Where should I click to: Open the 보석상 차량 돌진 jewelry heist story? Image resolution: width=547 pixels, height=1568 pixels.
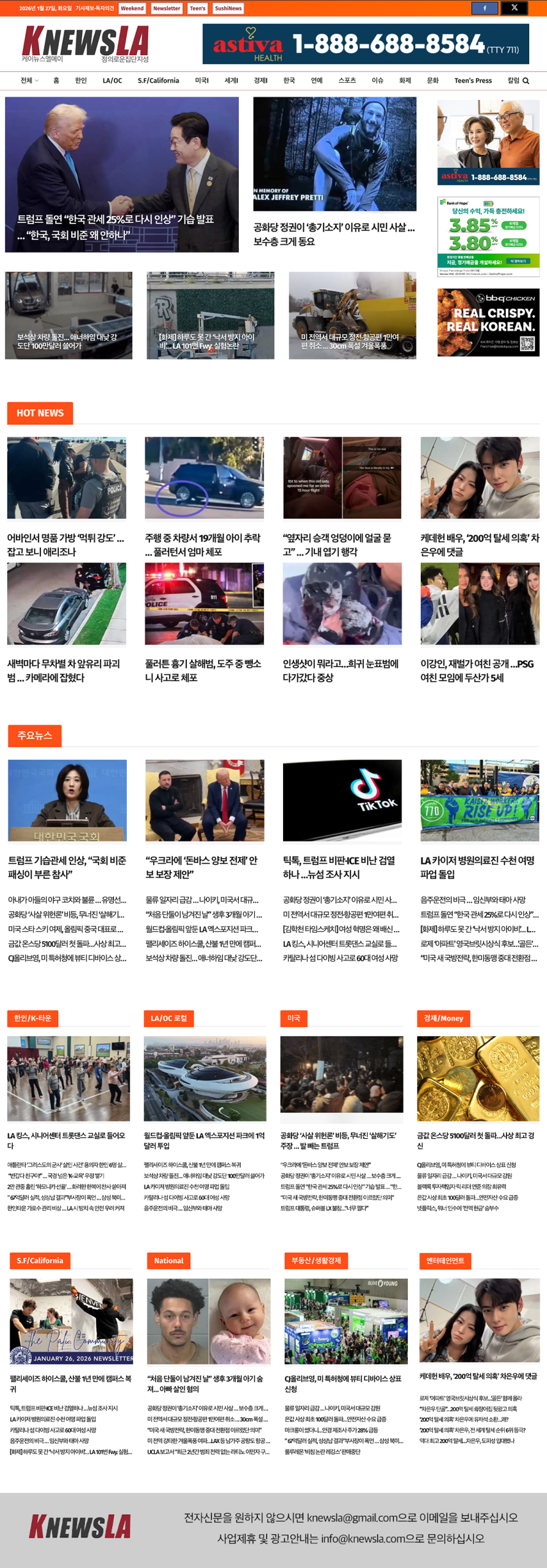coord(69,315)
